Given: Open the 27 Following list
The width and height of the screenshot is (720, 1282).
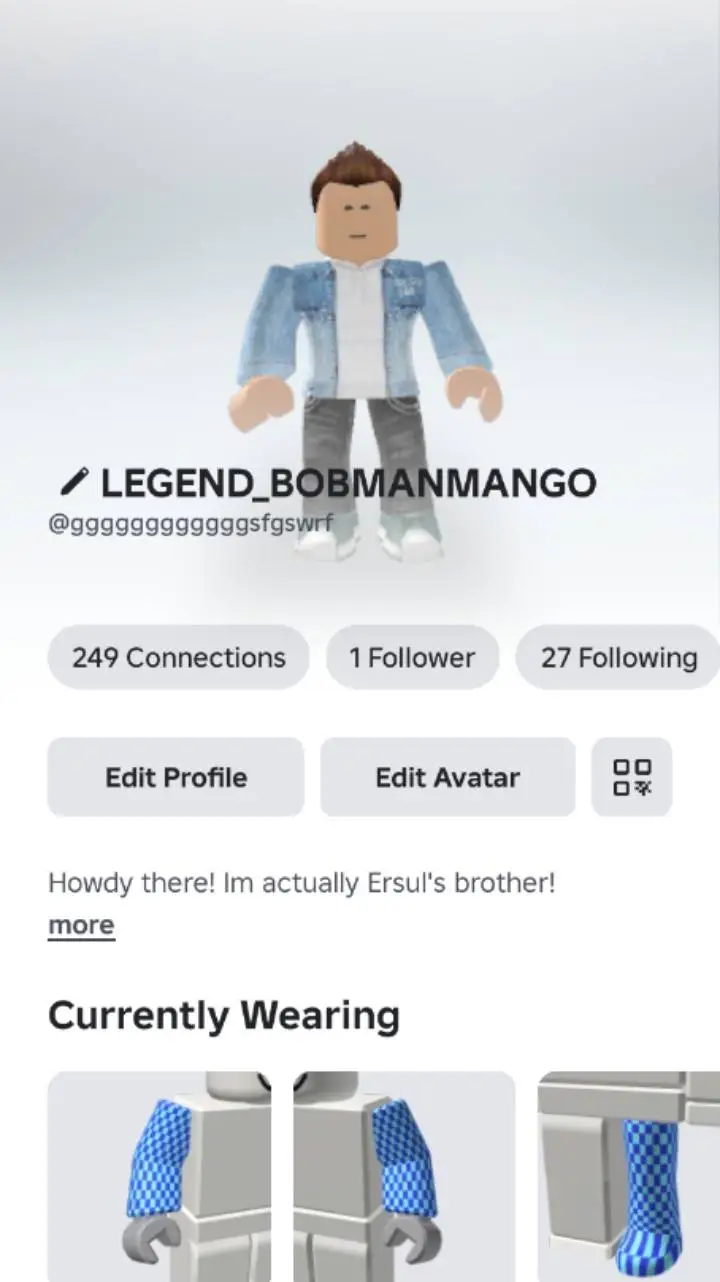Looking at the screenshot, I should [617, 657].
